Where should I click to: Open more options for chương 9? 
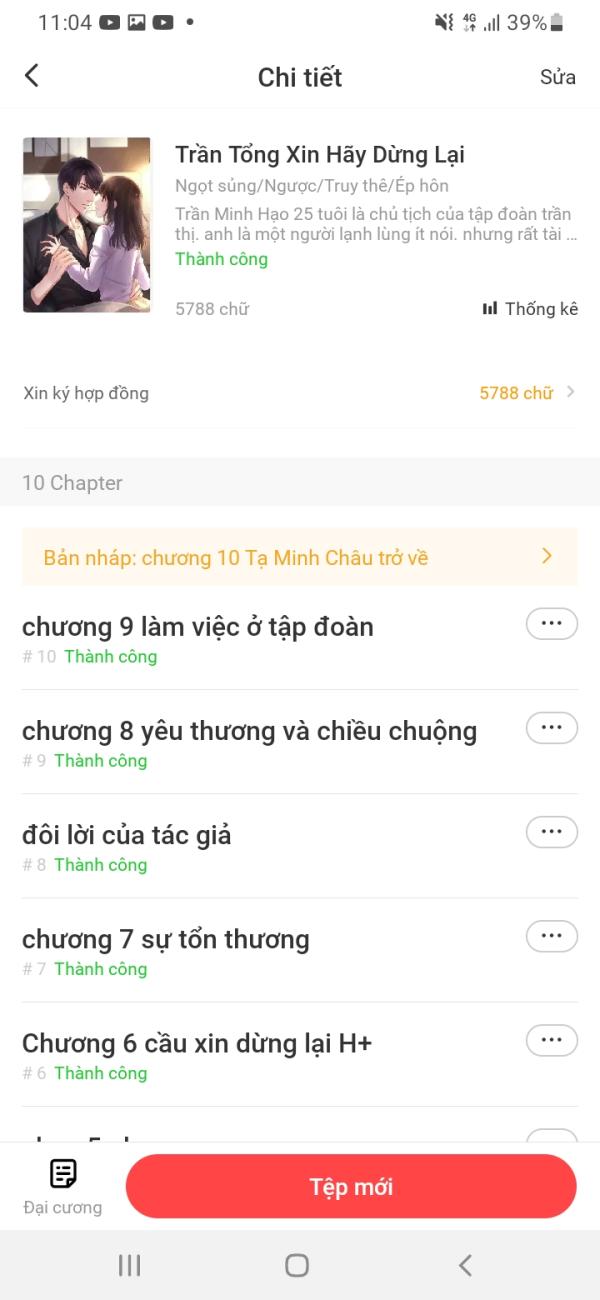(552, 623)
